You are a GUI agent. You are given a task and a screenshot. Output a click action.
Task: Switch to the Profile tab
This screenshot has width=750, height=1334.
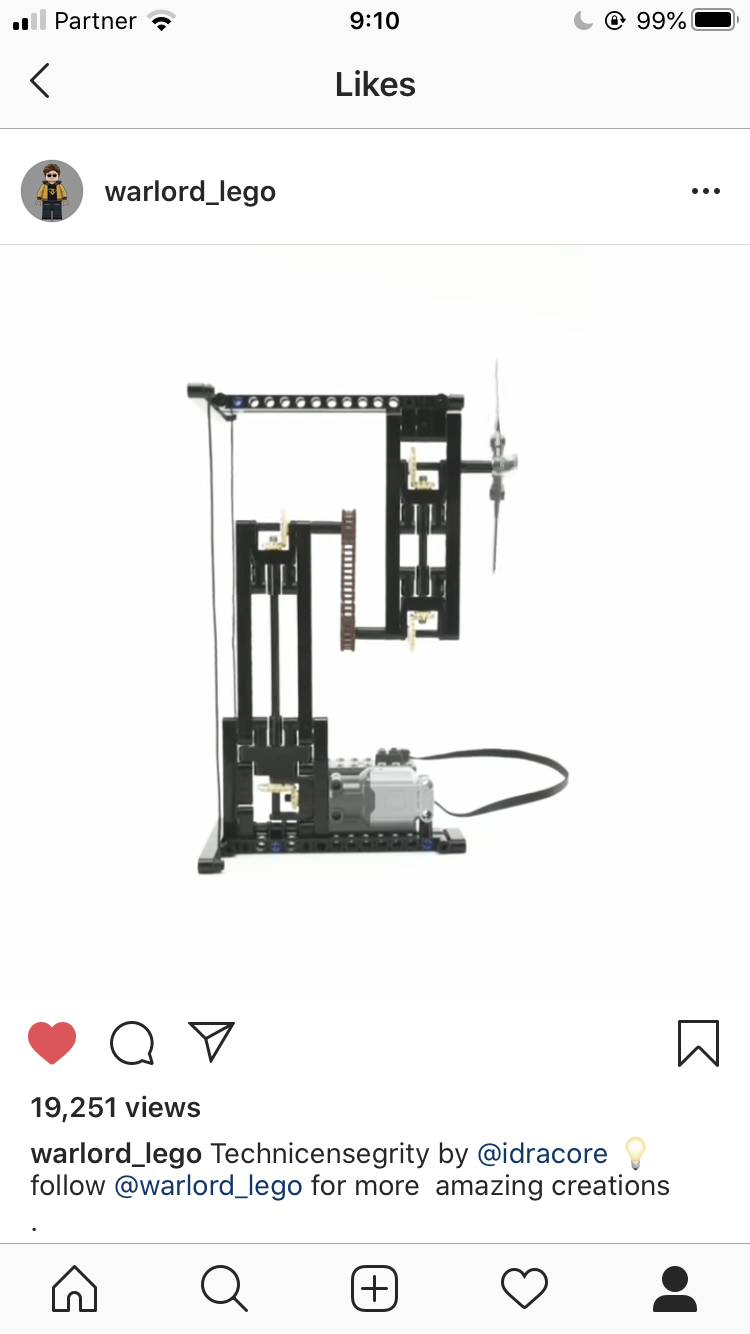click(674, 1288)
